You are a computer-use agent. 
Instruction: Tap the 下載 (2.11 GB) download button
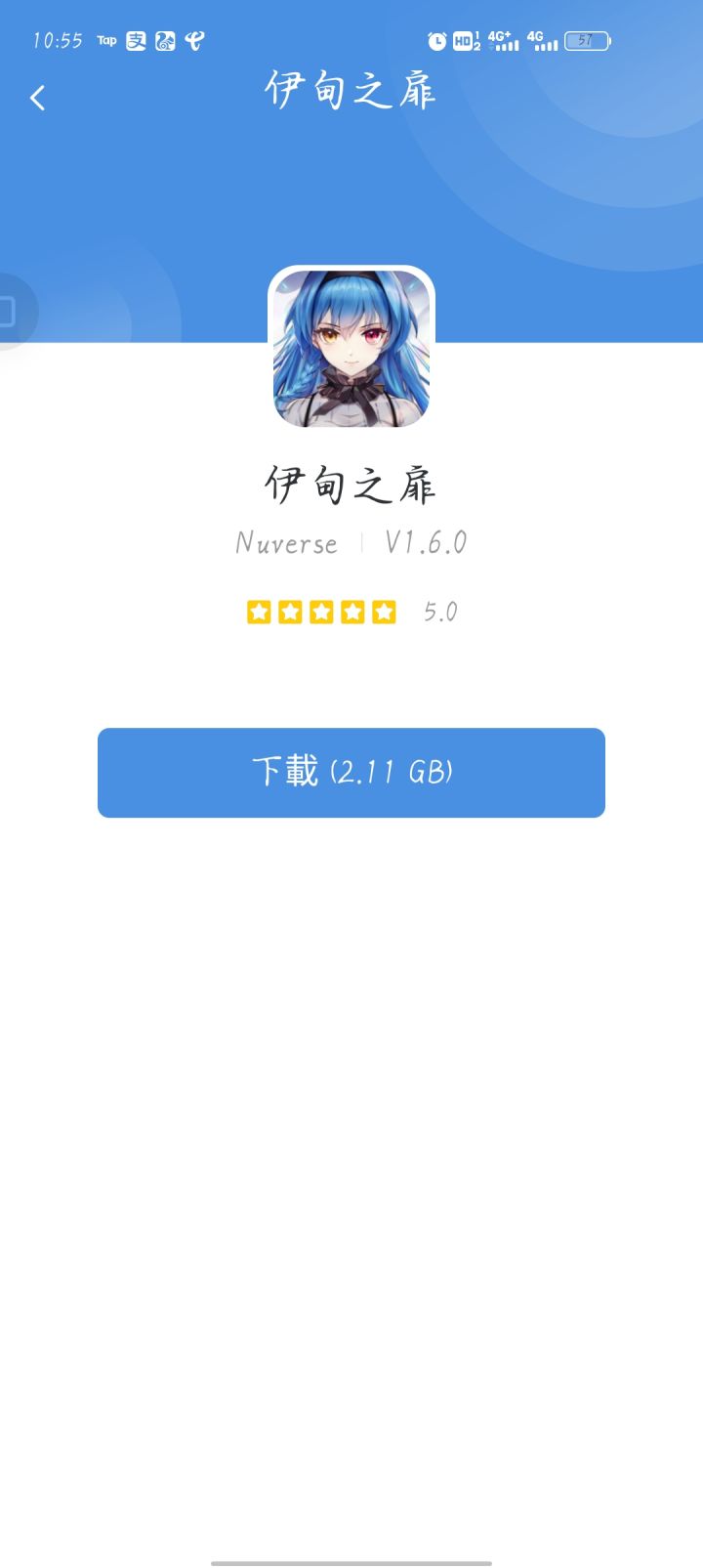coord(351,772)
